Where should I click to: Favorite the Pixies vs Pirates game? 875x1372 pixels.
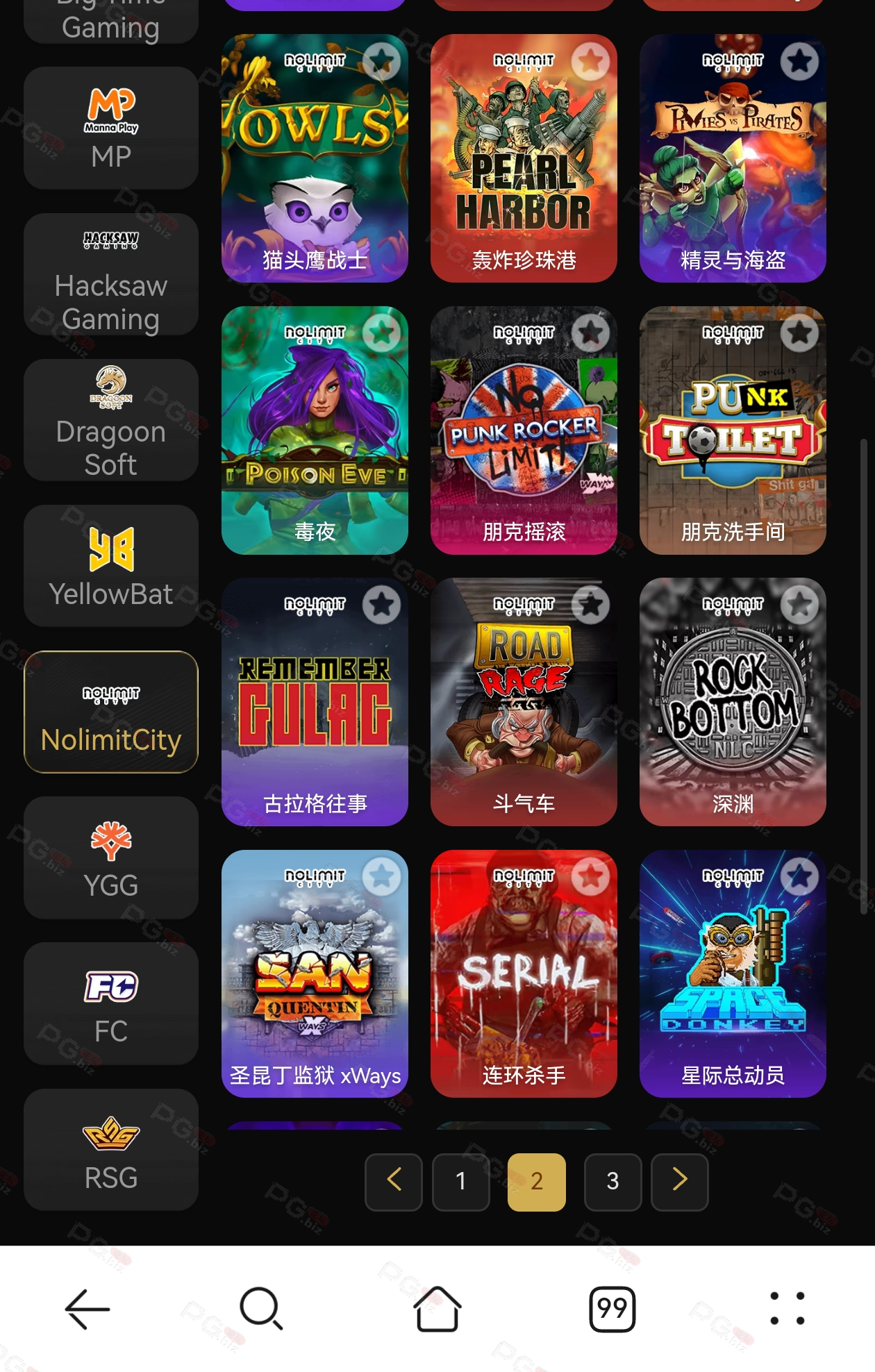click(799, 62)
